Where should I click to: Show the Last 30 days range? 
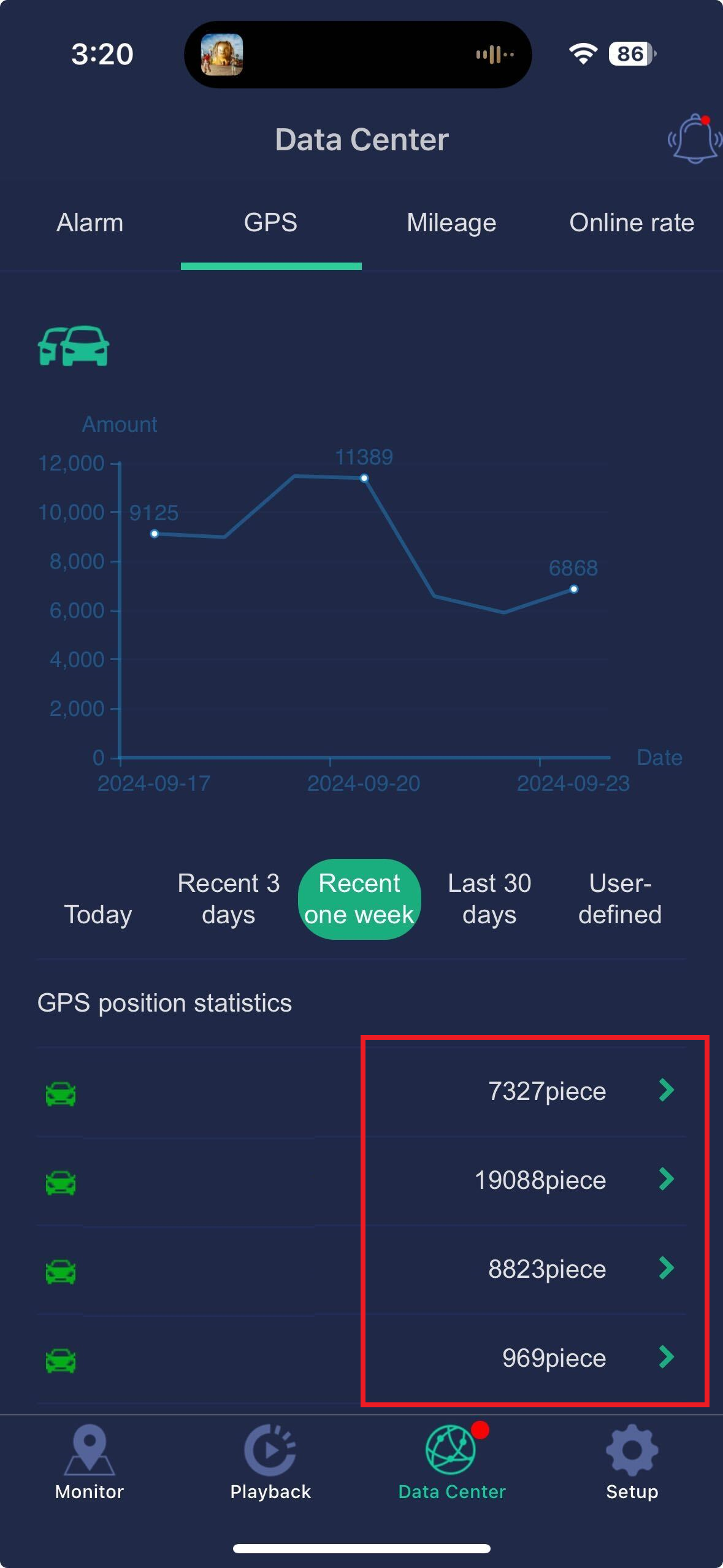[489, 899]
